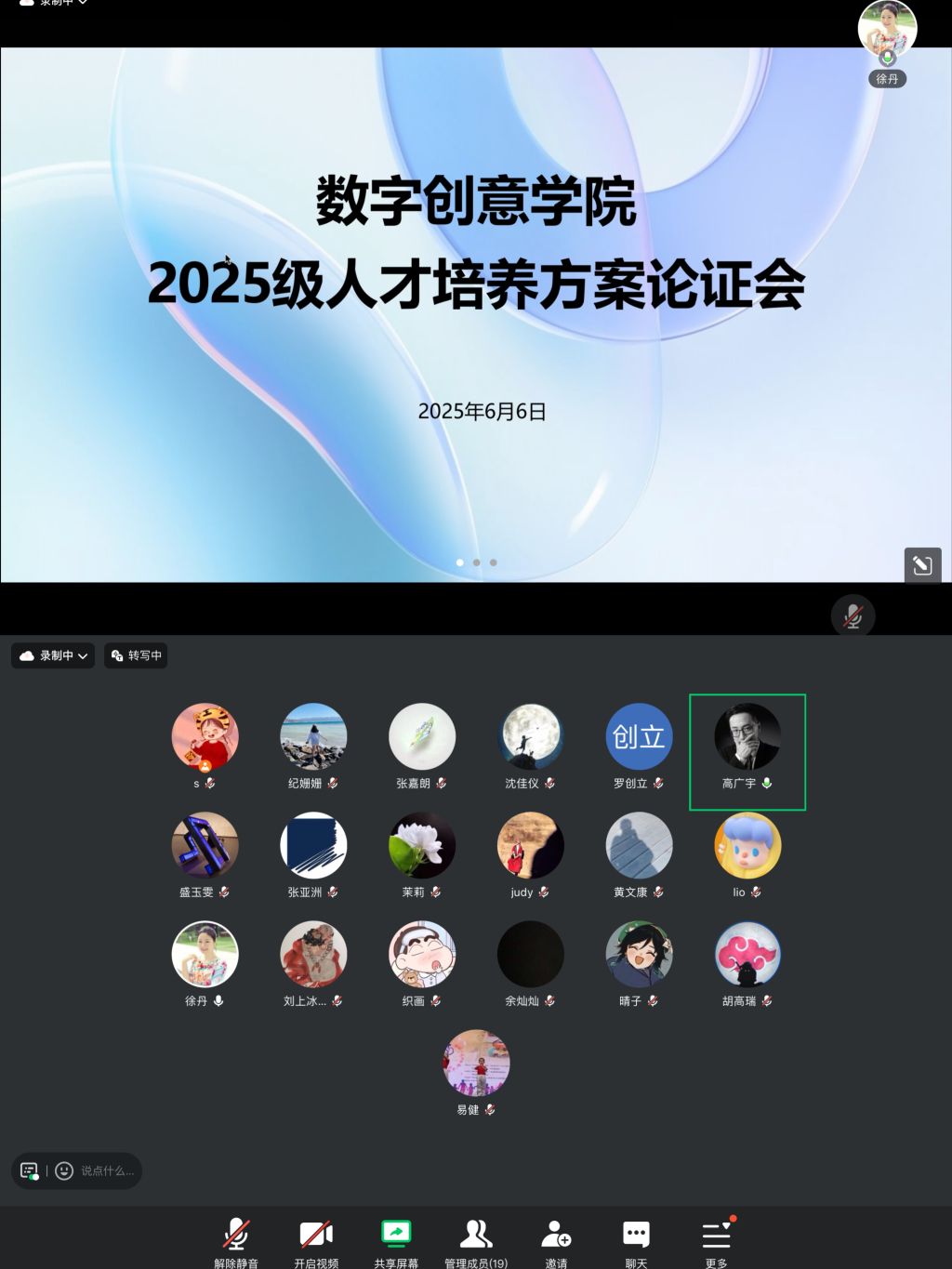The height and width of the screenshot is (1269, 952).
Task: Open participant 罗创立's avatar
Action: pyautogui.click(x=639, y=736)
